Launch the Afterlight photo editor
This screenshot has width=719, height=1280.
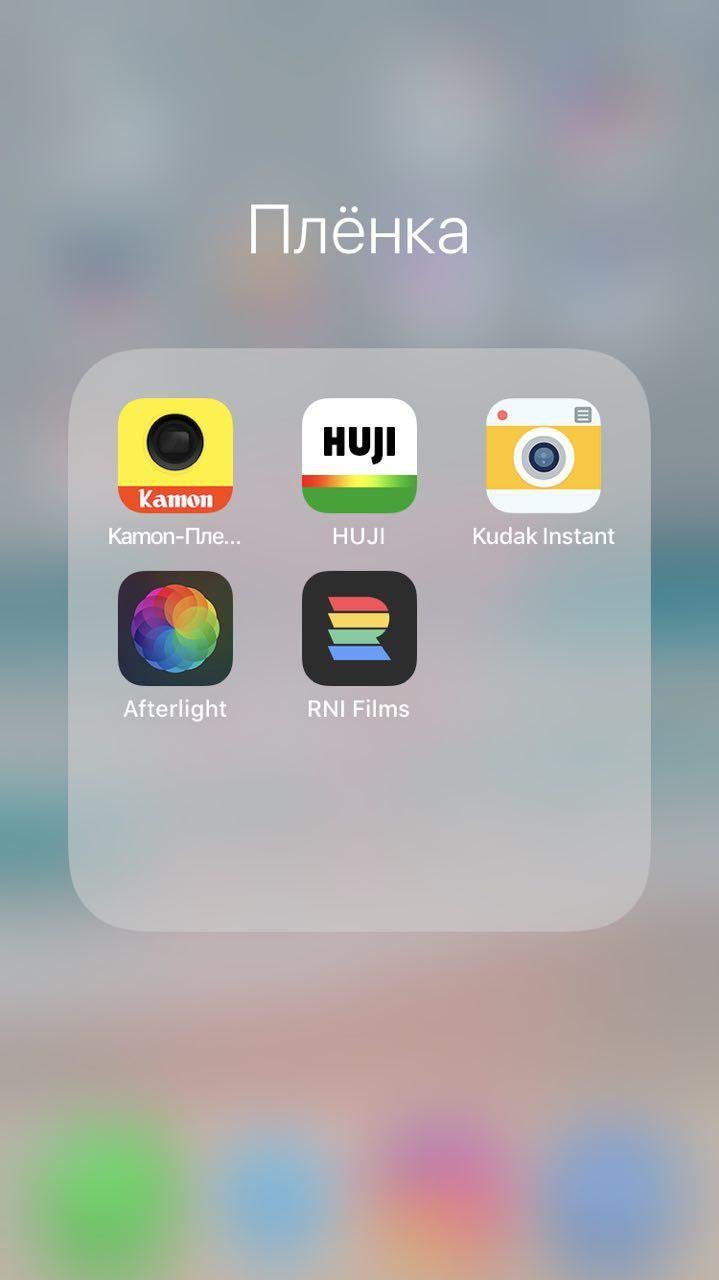(x=175, y=628)
